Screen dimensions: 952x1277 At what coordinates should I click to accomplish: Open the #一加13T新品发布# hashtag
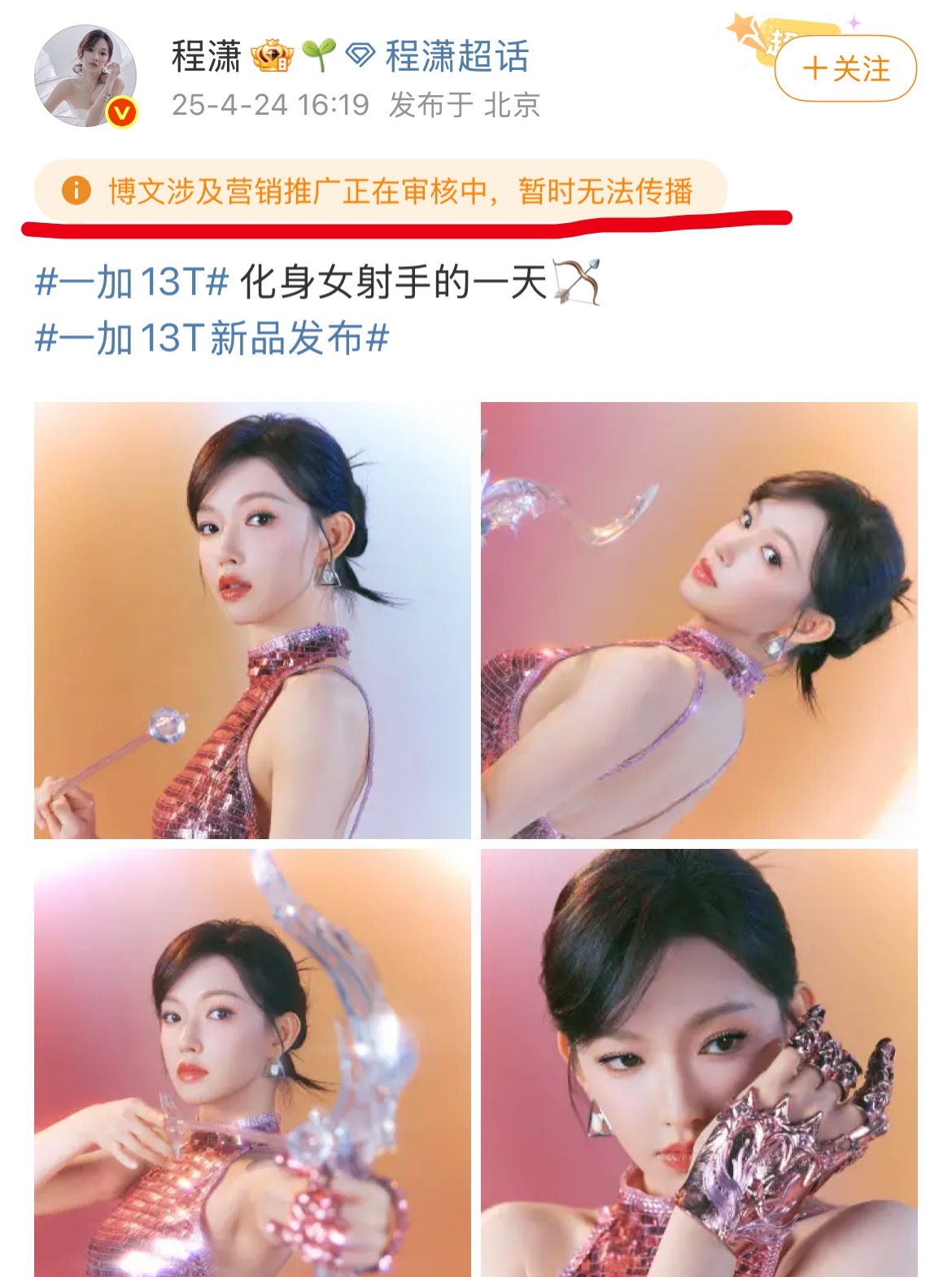(212, 338)
